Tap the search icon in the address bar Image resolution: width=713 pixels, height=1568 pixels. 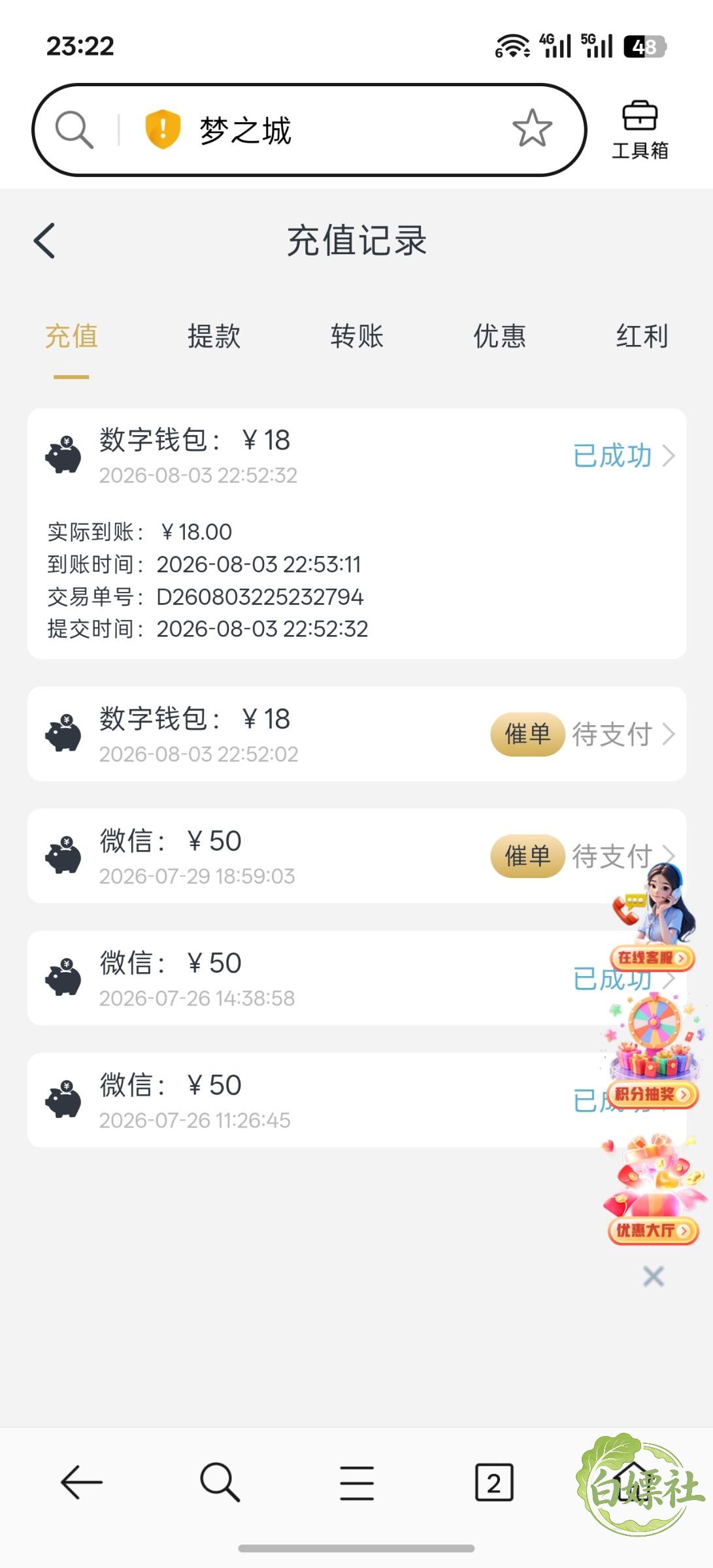(x=74, y=129)
